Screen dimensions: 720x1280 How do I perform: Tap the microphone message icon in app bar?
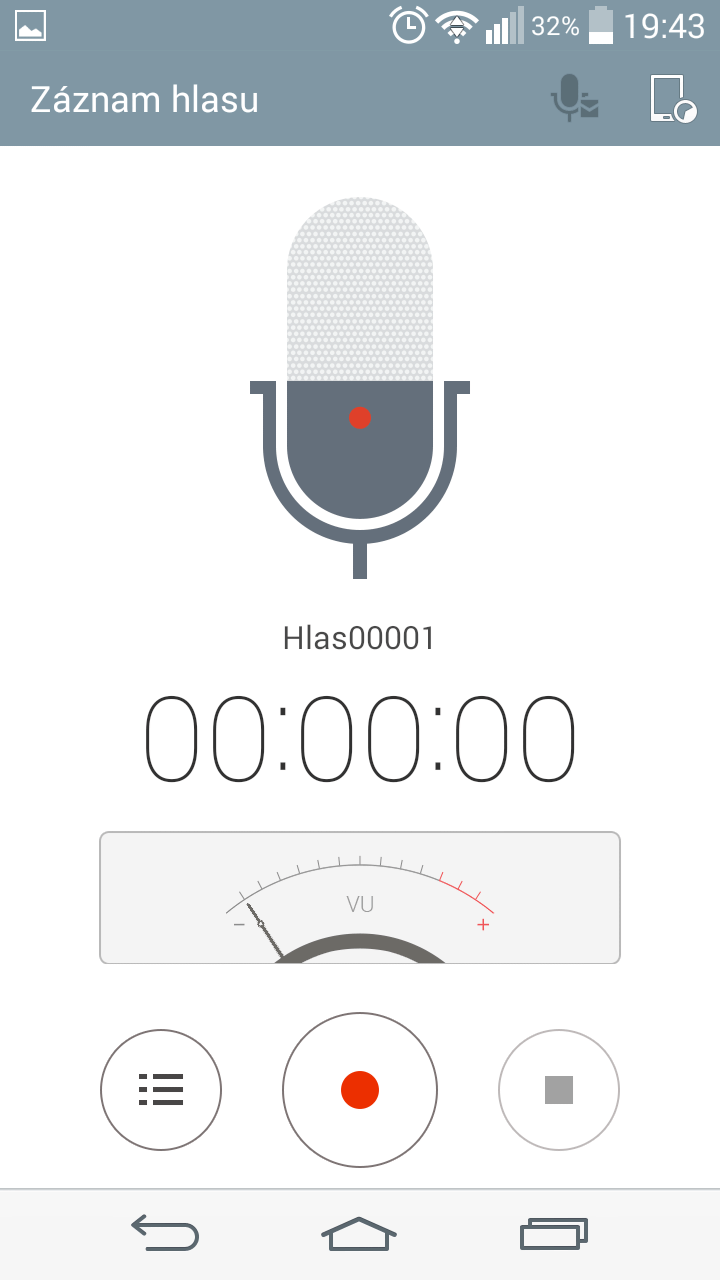[x=575, y=99]
